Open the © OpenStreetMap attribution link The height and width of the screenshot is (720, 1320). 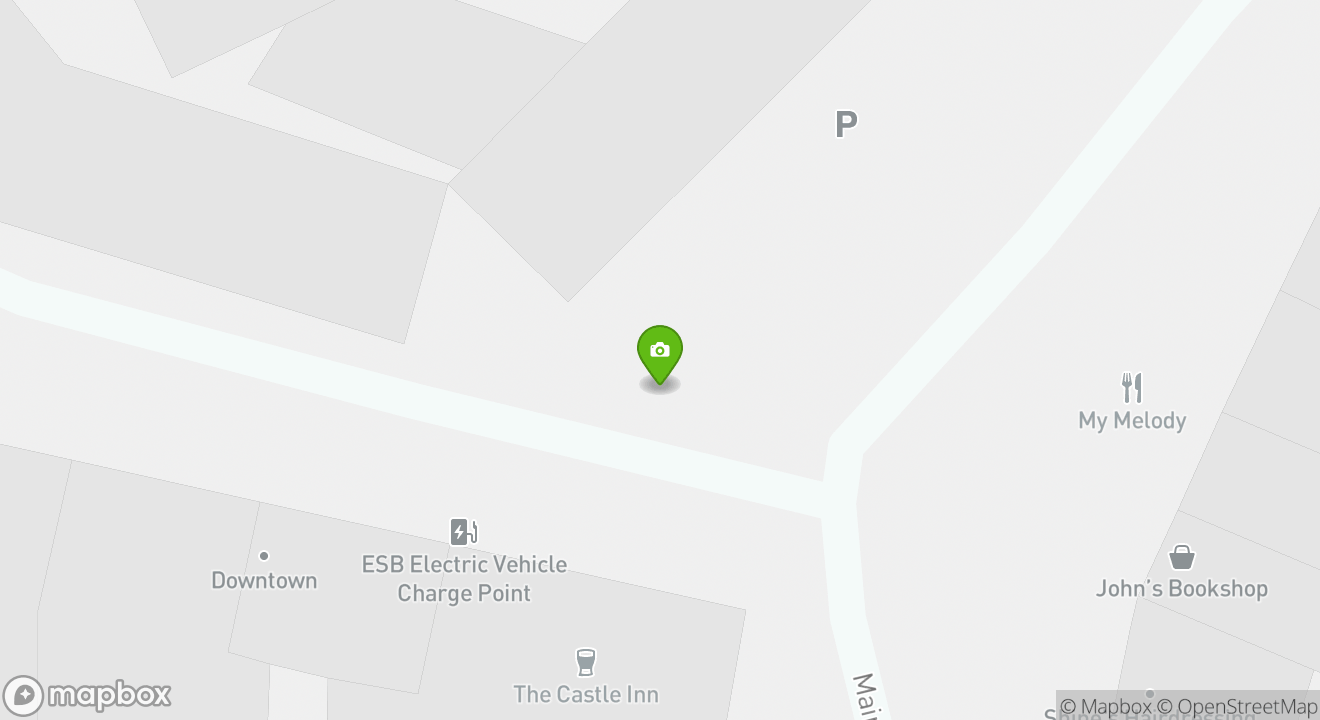[x=1237, y=706]
